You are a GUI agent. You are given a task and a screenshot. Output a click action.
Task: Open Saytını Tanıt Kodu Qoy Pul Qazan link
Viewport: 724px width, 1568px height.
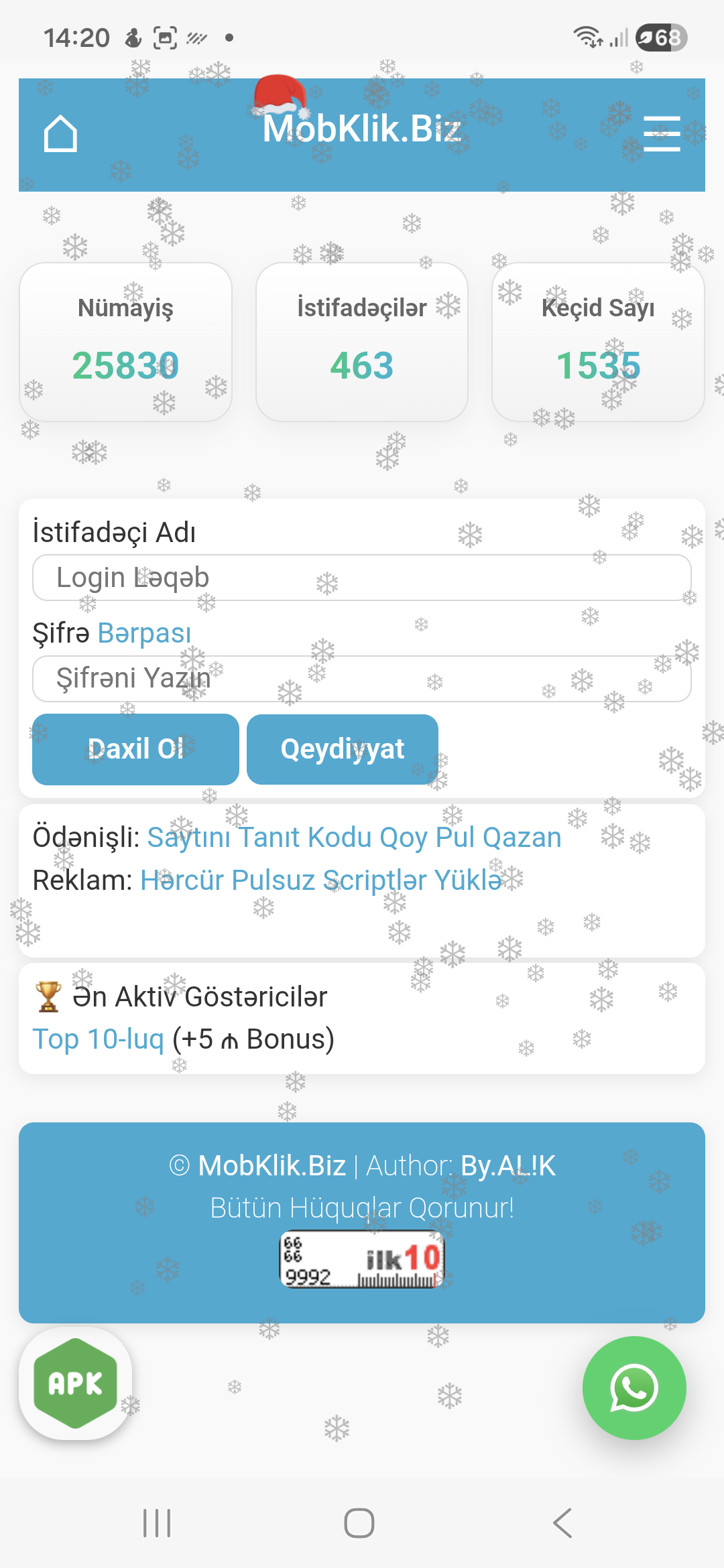click(x=354, y=838)
